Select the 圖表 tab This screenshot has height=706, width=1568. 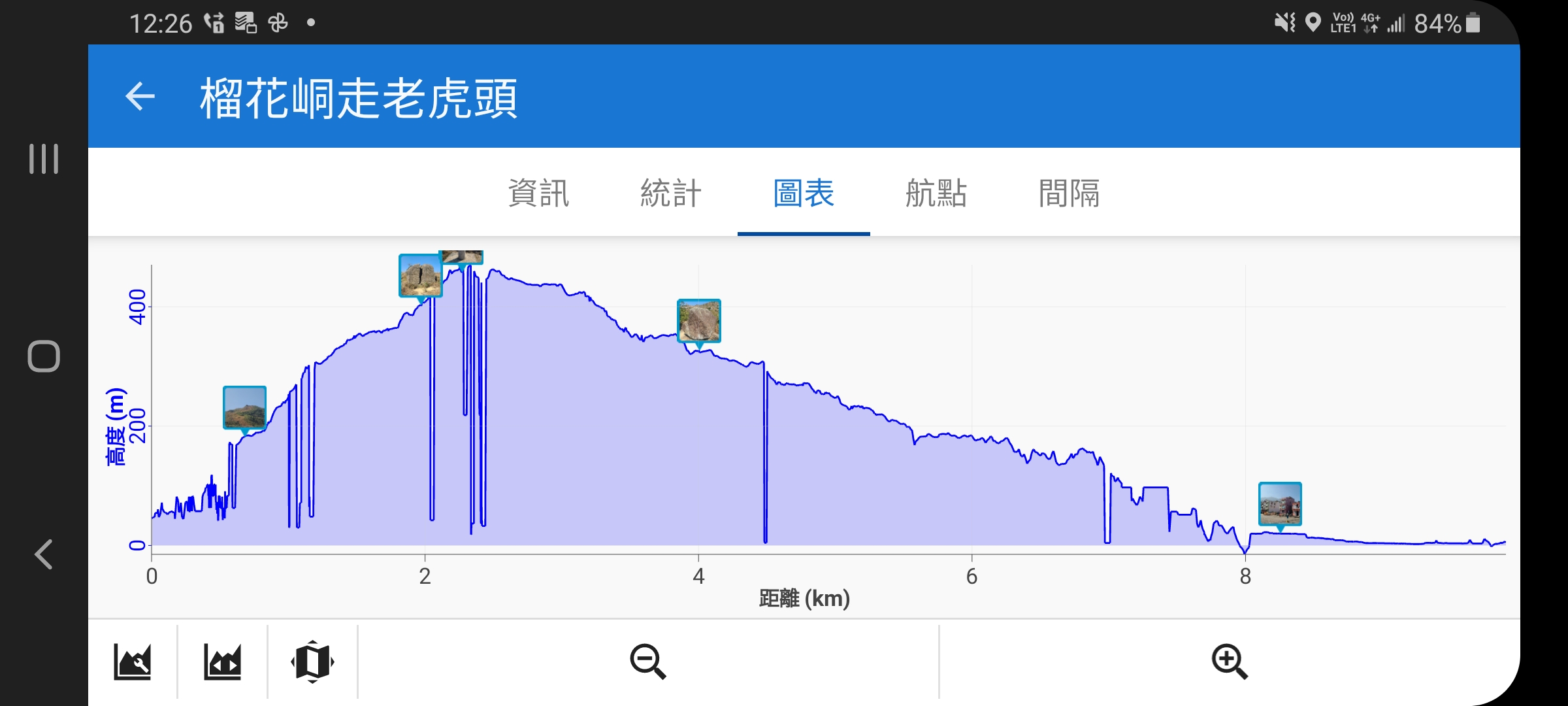(x=804, y=193)
